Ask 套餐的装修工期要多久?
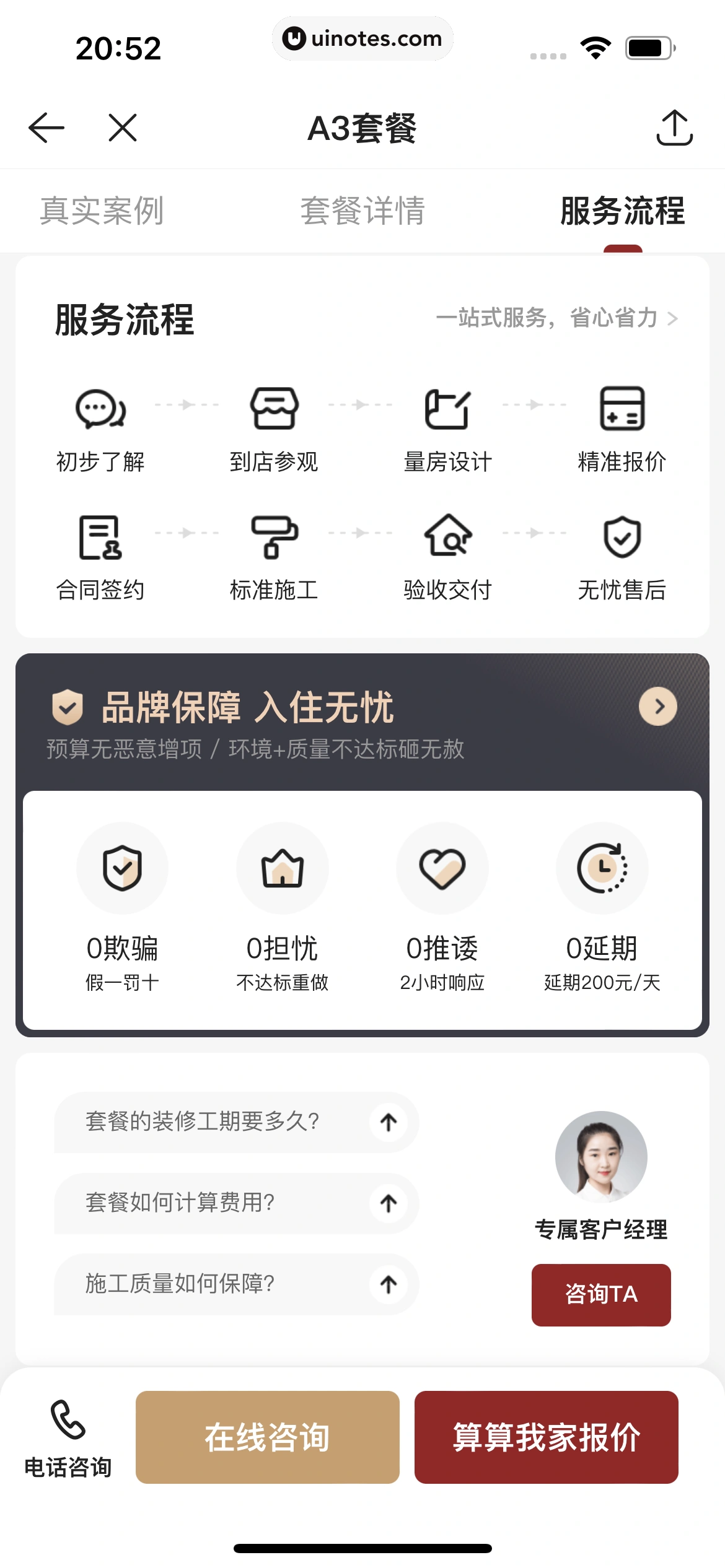Screen dimensions: 725x1568 236,1122
